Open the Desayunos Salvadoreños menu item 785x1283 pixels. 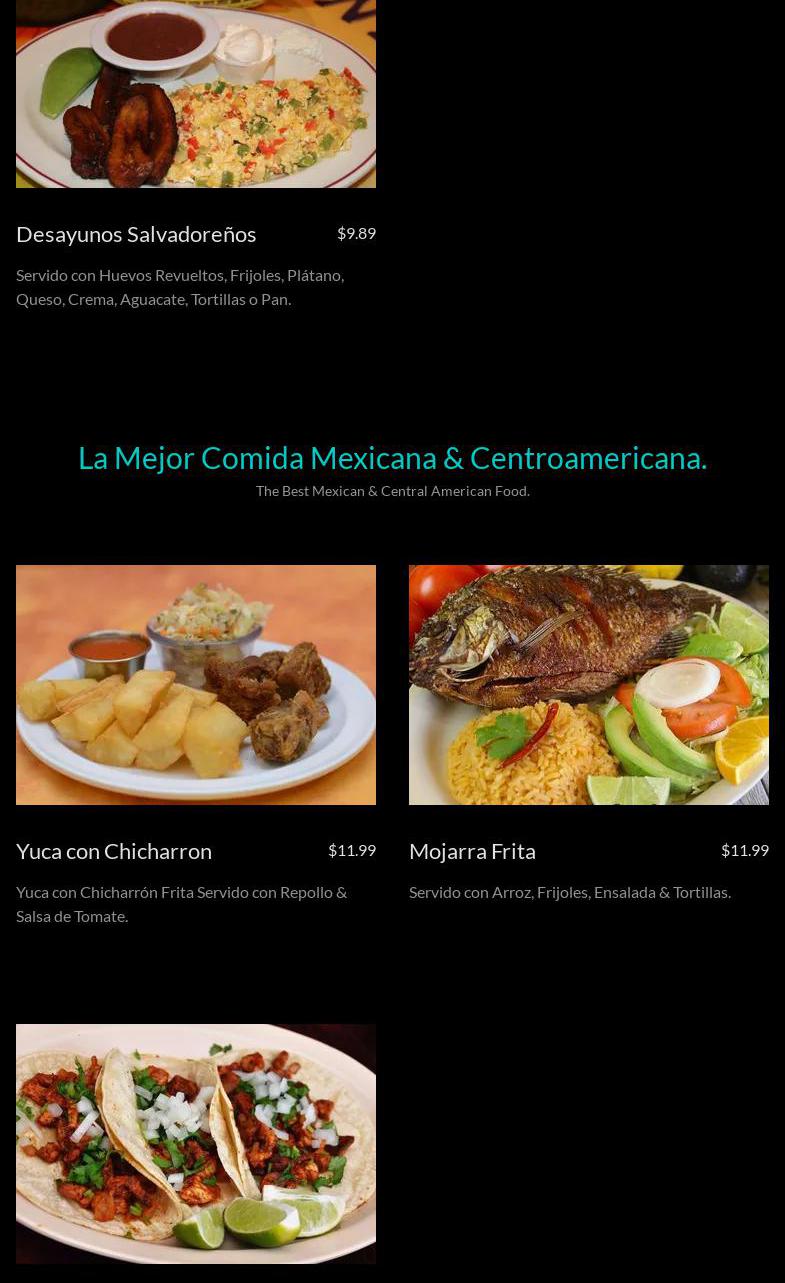136,234
